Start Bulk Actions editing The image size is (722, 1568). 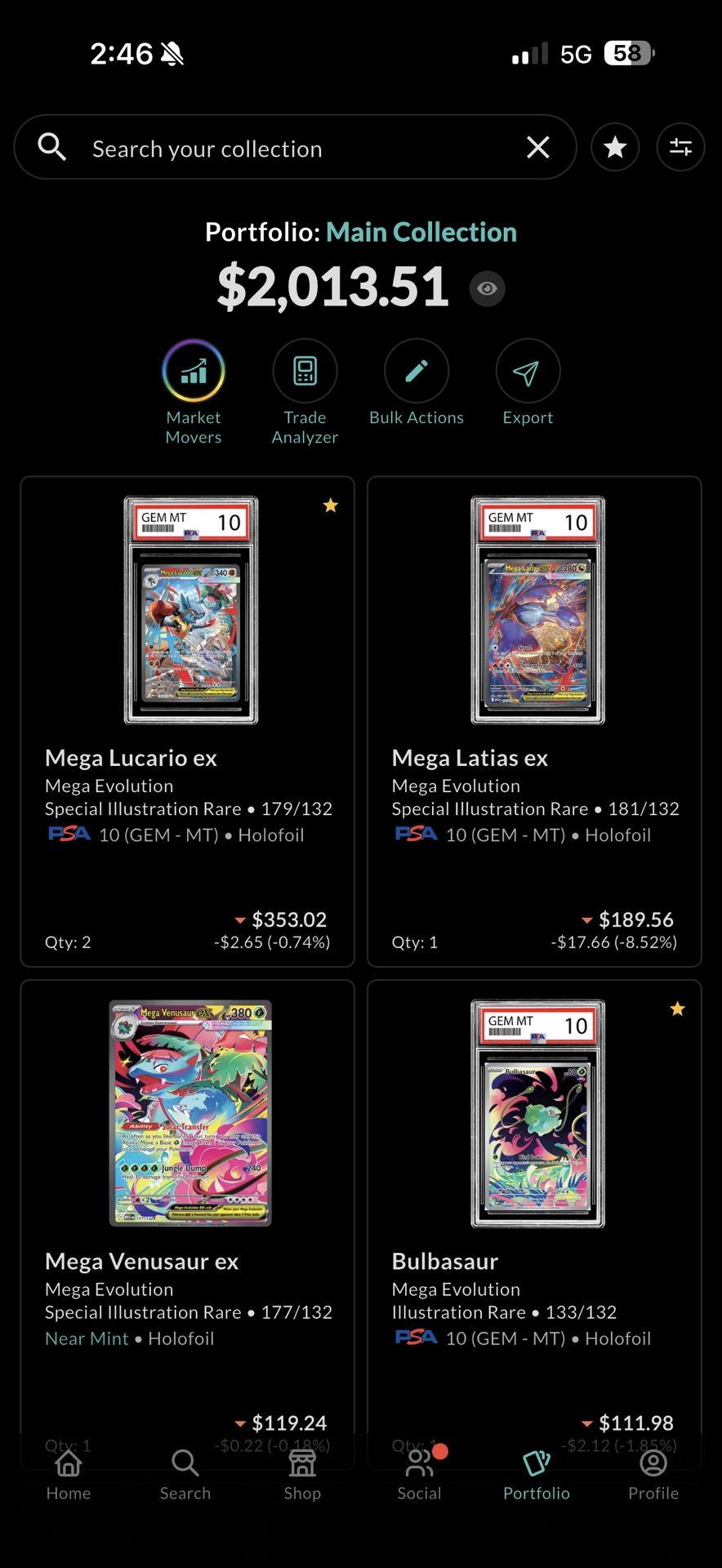tap(417, 372)
